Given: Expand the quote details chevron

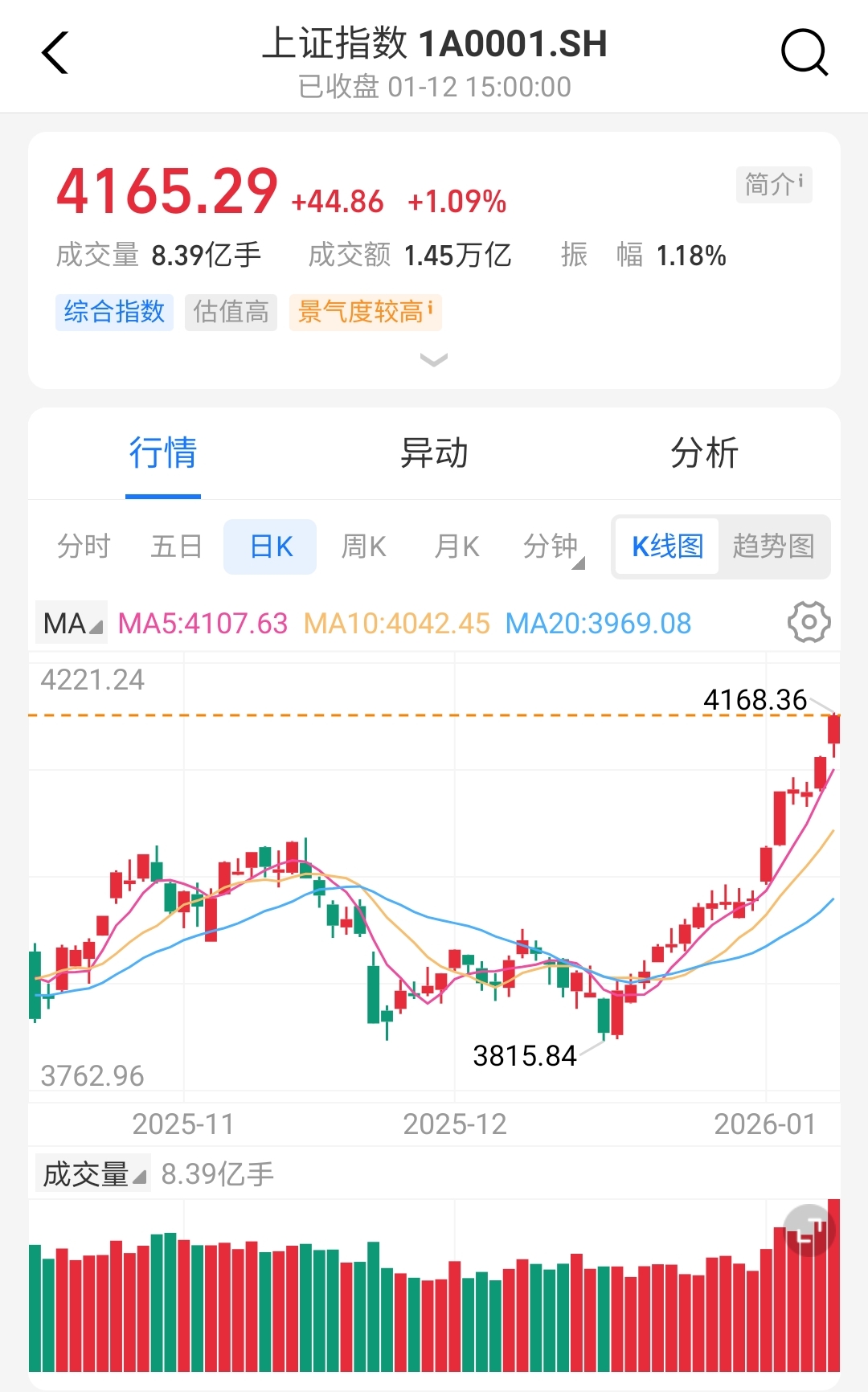Looking at the screenshot, I should click(x=434, y=360).
